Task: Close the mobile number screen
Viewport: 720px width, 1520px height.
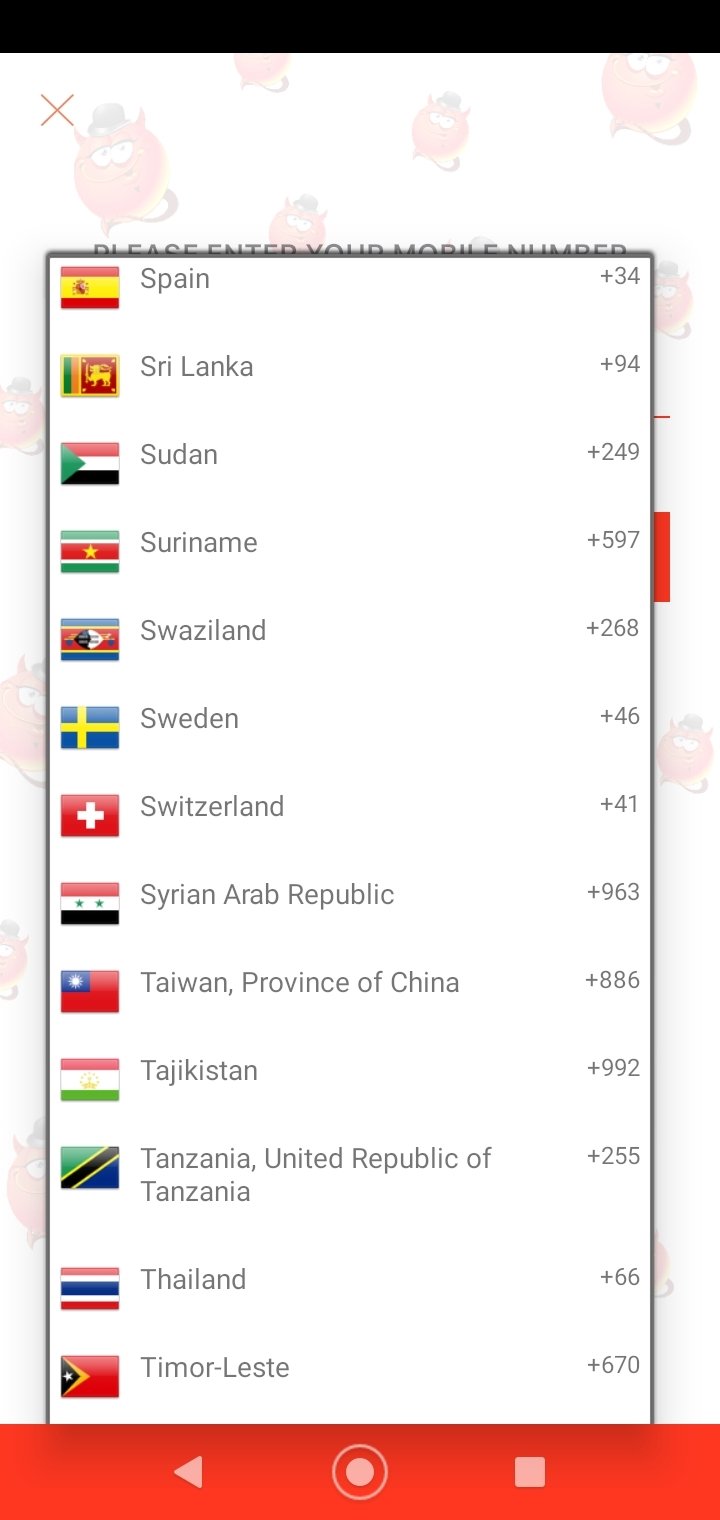Action: coord(57,110)
